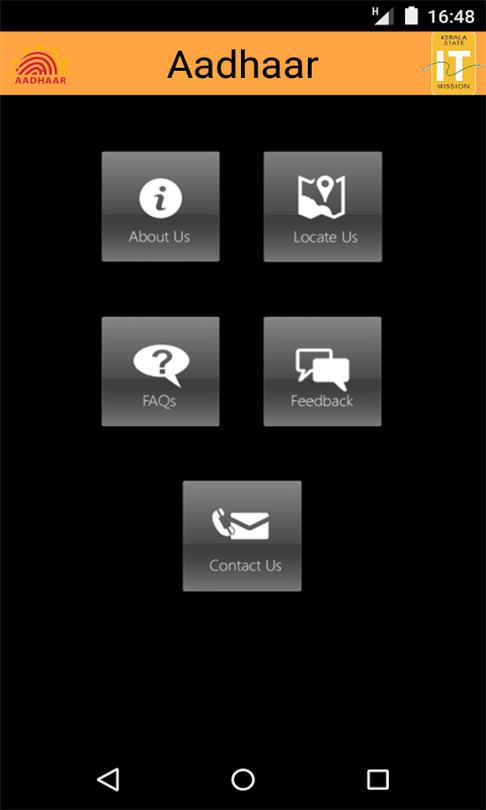Open the Locate Us map tile
This screenshot has height=810, width=486.
(x=323, y=207)
